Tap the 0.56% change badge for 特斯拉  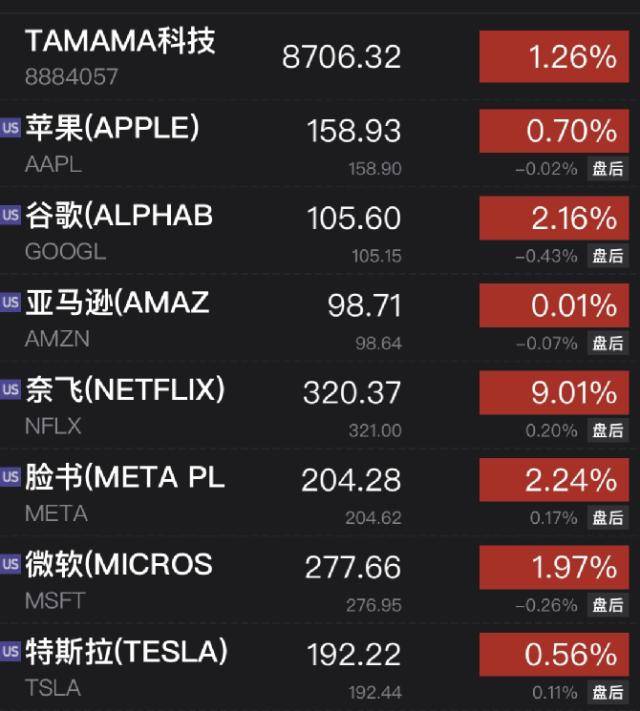click(550, 655)
